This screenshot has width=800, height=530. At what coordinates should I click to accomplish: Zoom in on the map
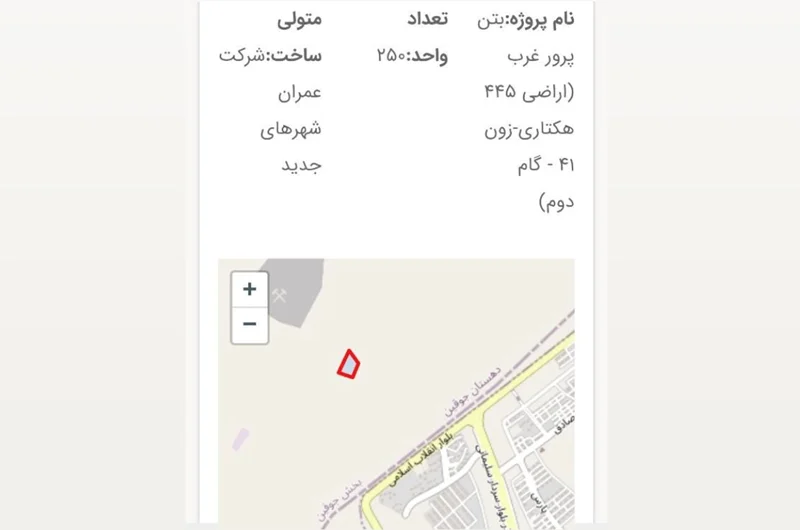click(250, 290)
